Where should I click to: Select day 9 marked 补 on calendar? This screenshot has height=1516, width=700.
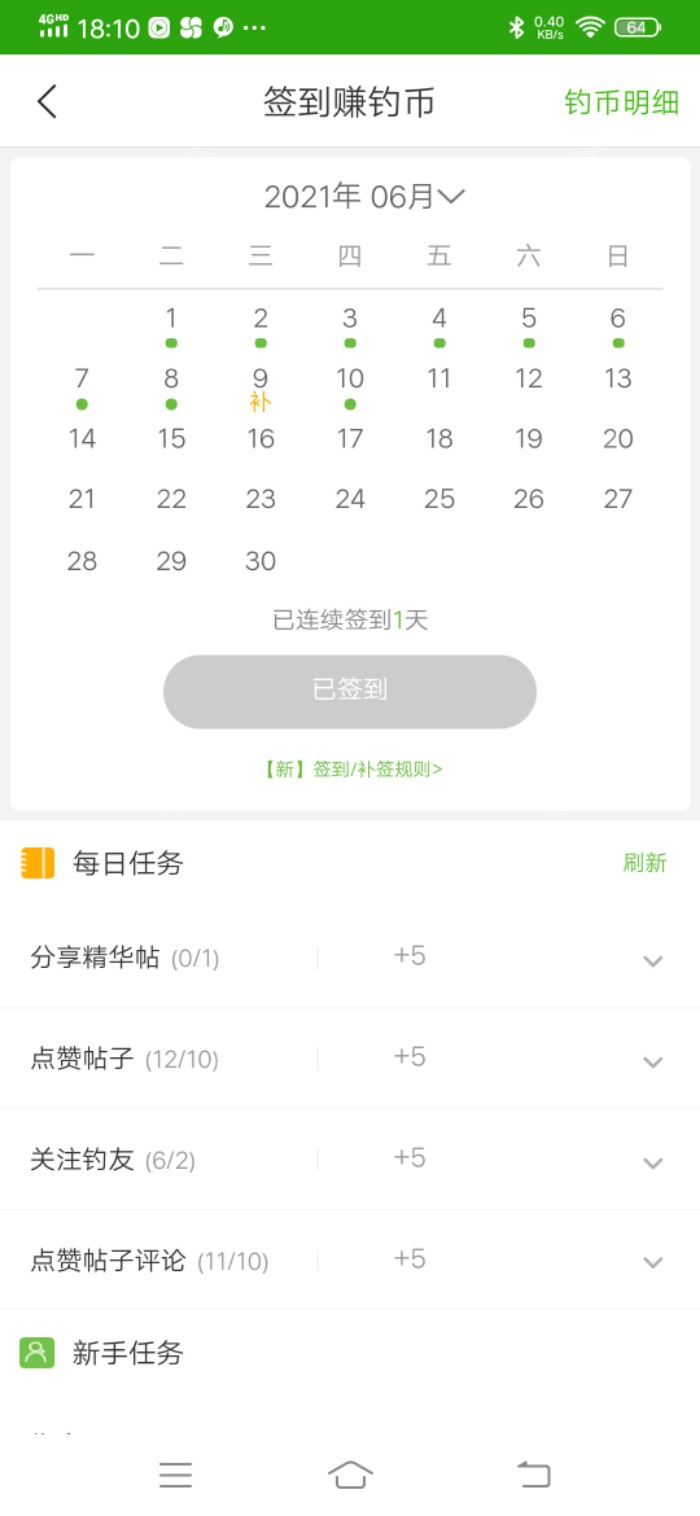pyautogui.click(x=260, y=386)
